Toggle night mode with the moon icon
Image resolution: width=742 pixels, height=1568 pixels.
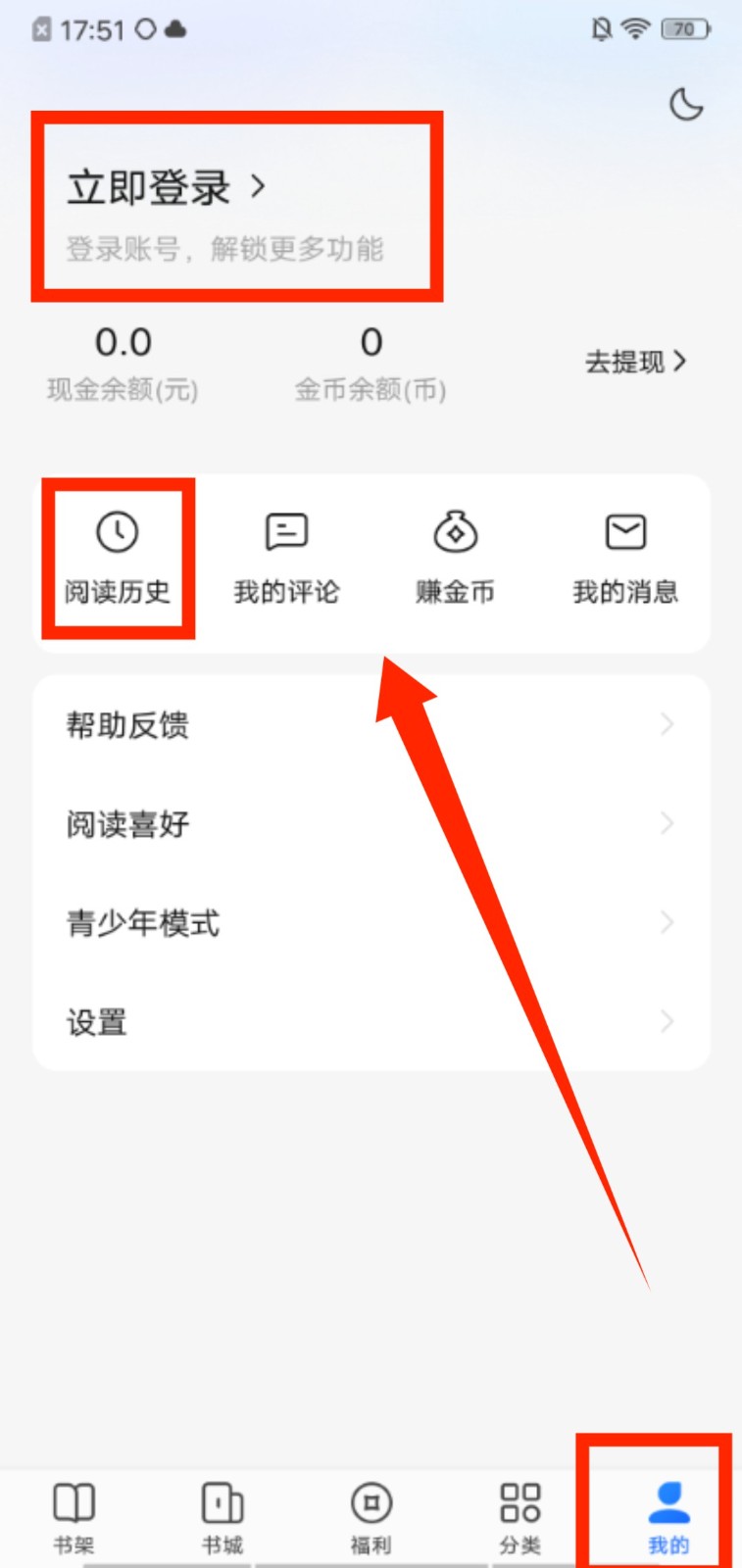click(686, 104)
